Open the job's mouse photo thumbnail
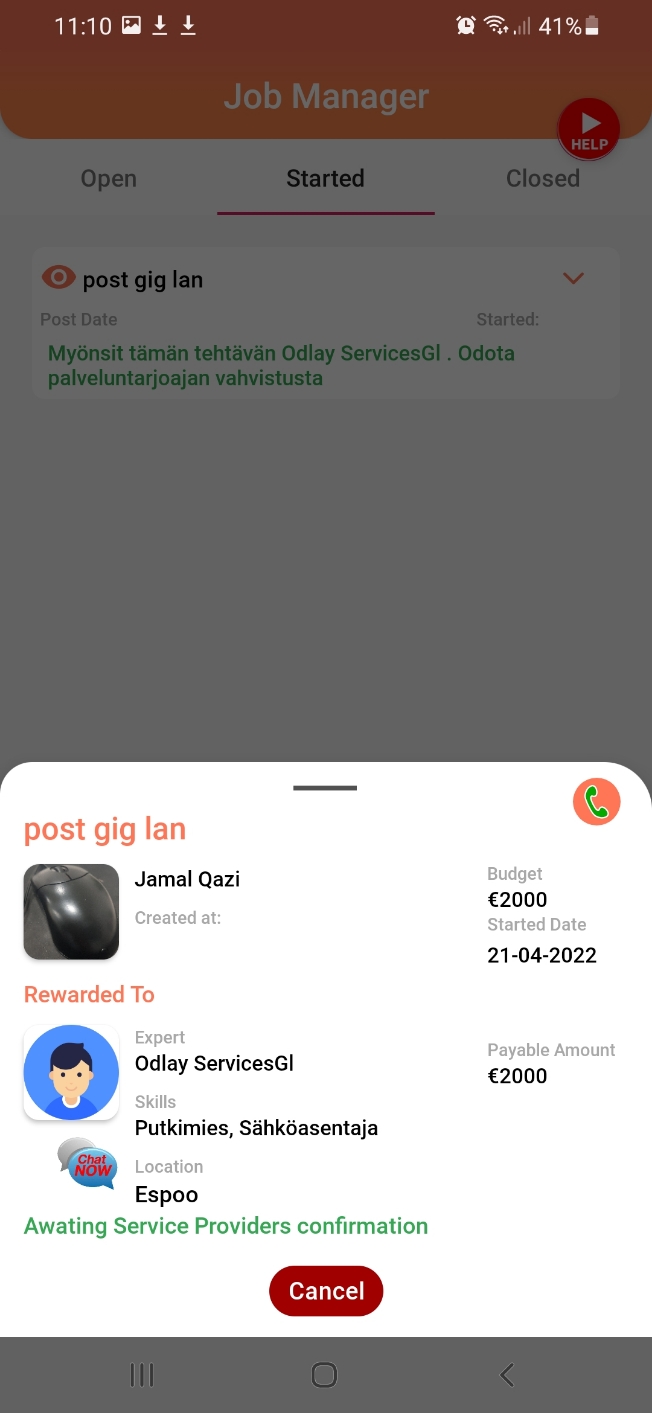 [71, 911]
